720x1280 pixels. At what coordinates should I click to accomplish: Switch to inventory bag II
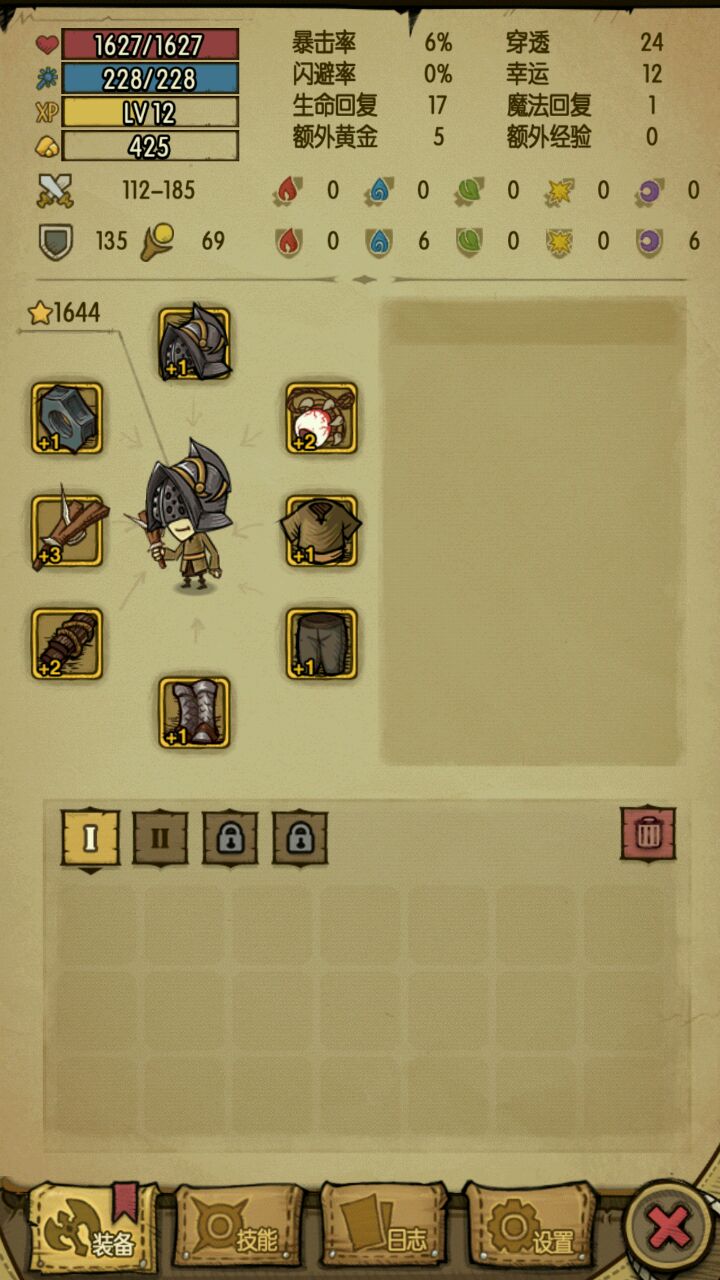[160, 837]
